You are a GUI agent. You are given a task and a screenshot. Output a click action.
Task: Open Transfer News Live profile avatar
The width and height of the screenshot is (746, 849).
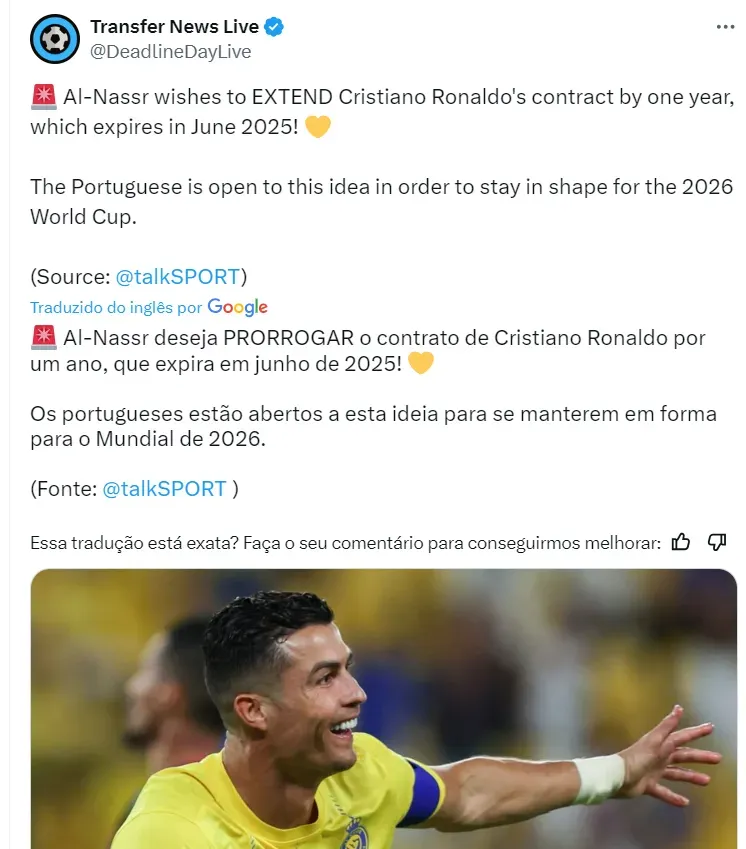55,39
